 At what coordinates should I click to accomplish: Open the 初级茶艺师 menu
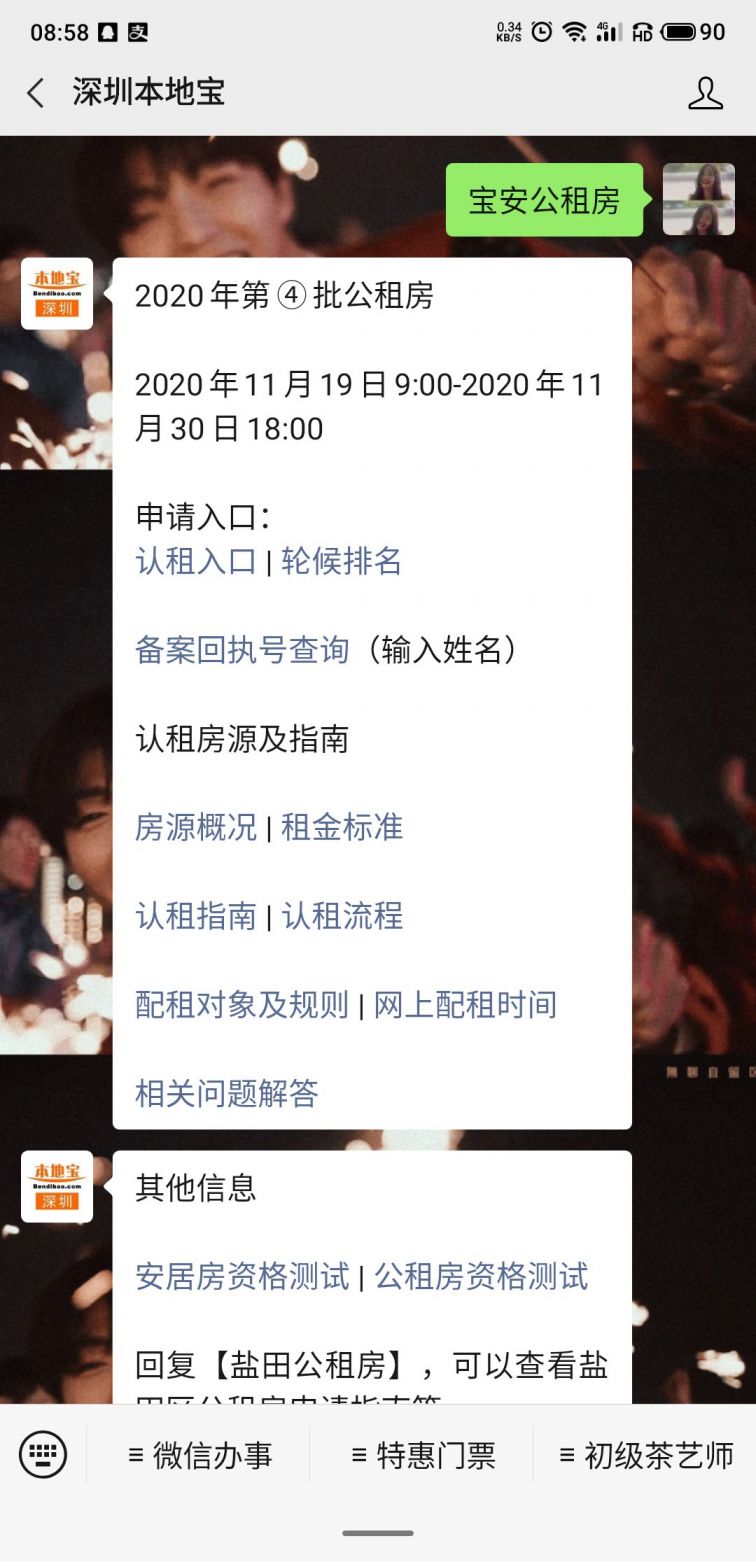[x=646, y=1455]
